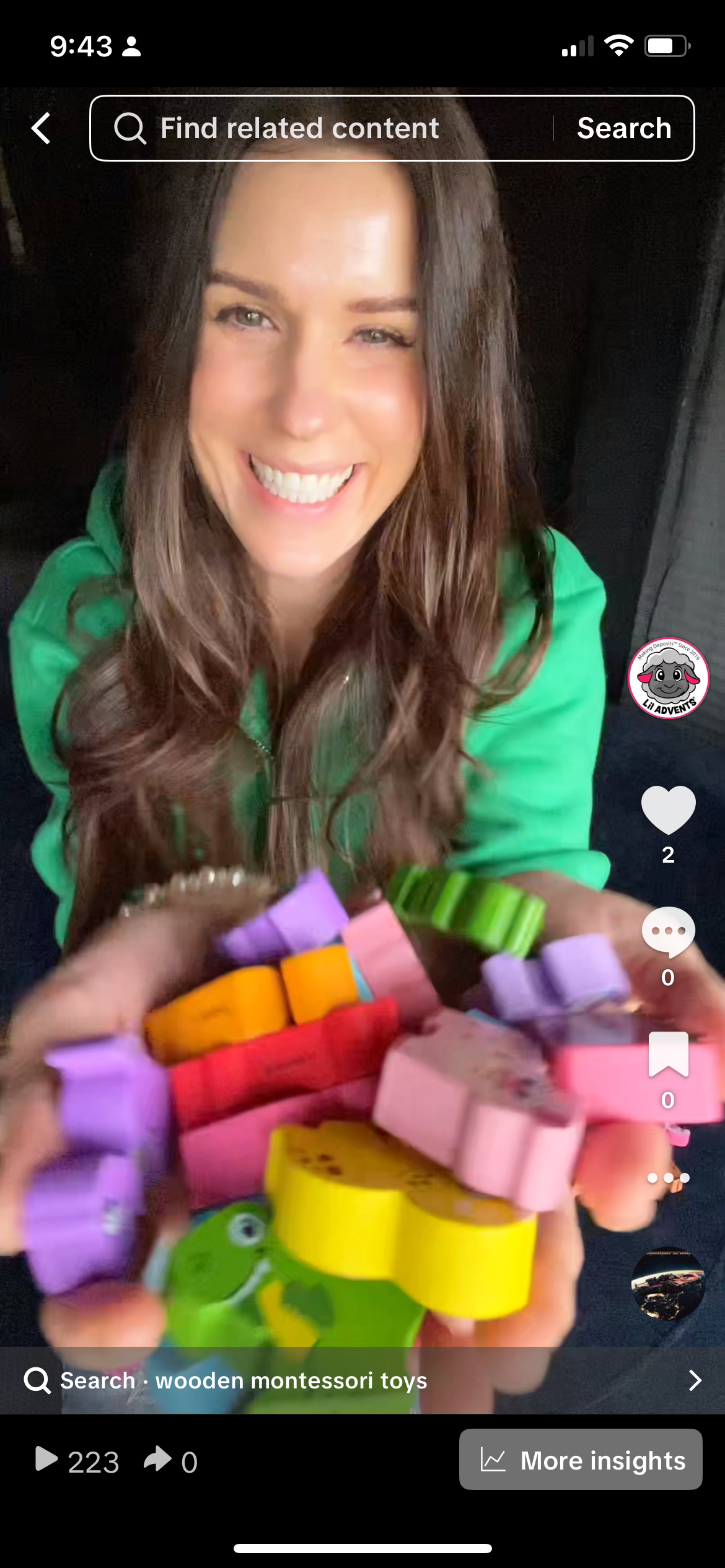This screenshot has width=725, height=1568.
Task: Open the Lil Advents profile avatar
Action: (668, 678)
